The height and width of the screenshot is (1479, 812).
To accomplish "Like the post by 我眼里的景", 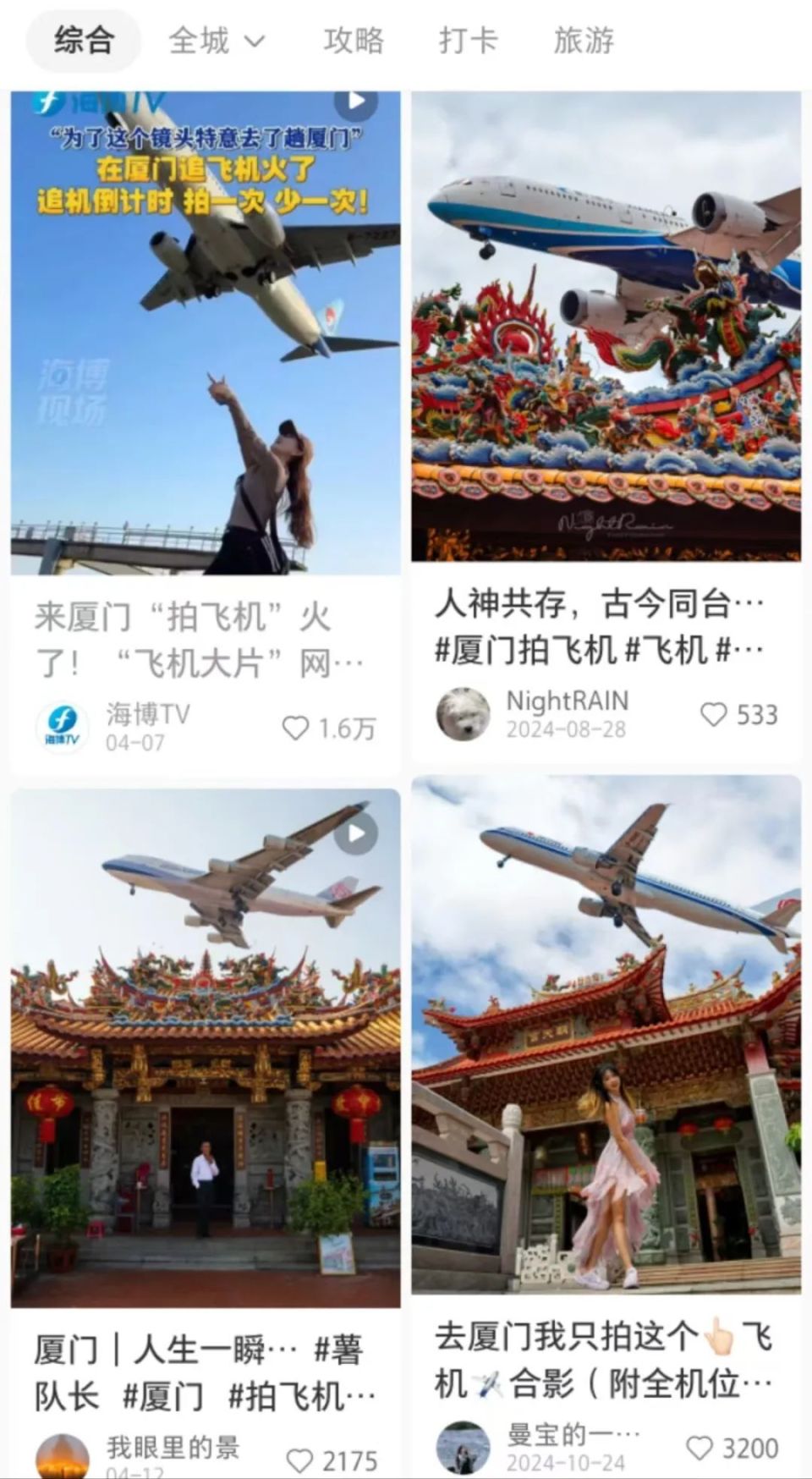I will click(x=300, y=1460).
